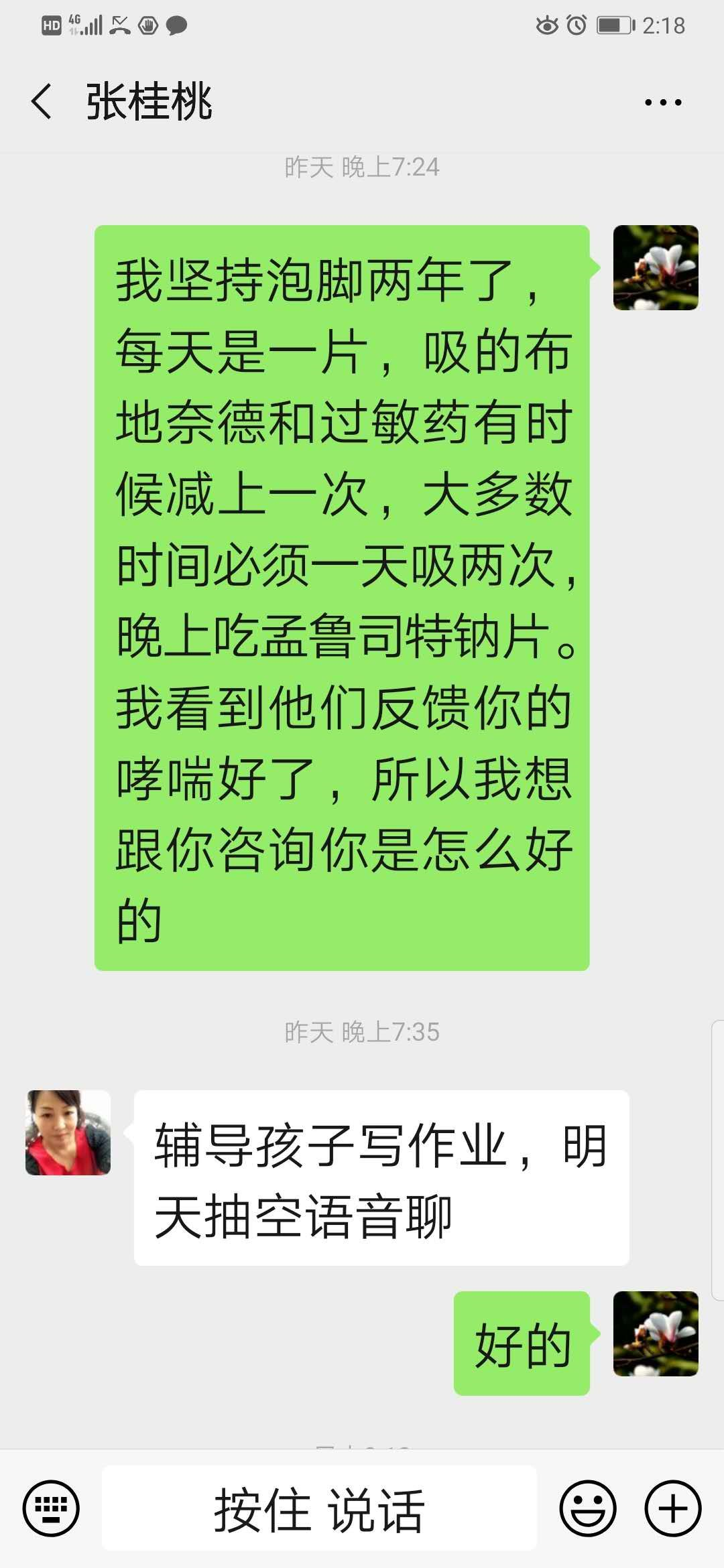Open the three-dot chat info menu
Image resolution: width=724 pixels, height=1568 pixels.
click(x=662, y=103)
